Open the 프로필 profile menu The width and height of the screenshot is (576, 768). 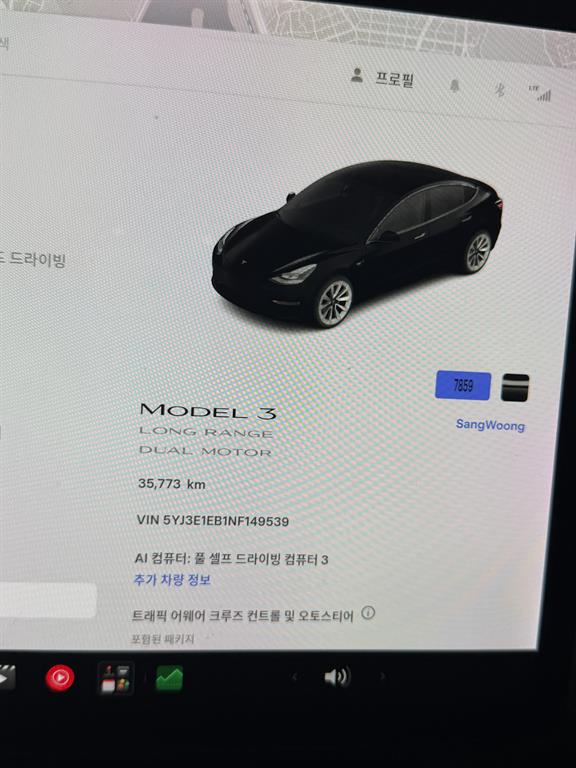point(383,78)
